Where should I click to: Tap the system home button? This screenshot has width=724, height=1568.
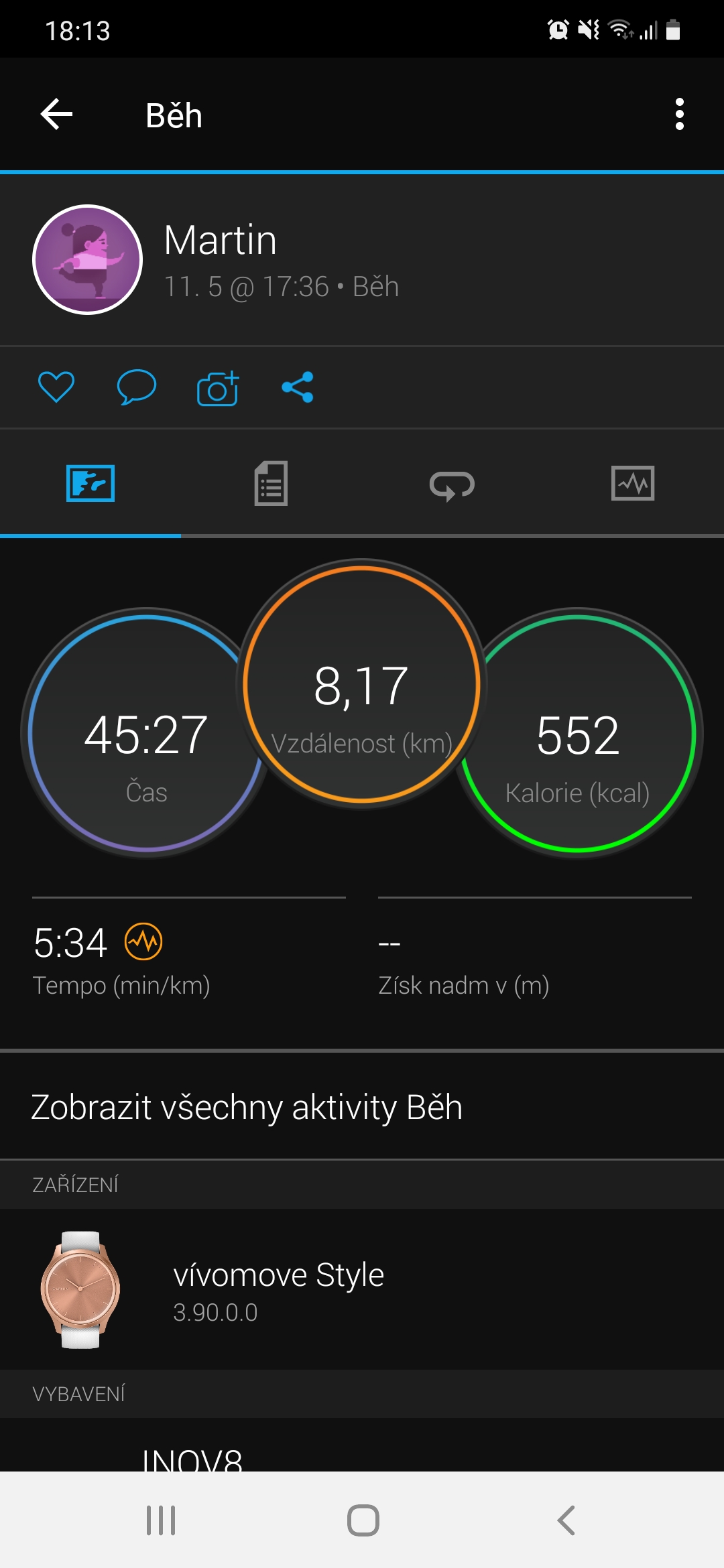[x=363, y=1520]
